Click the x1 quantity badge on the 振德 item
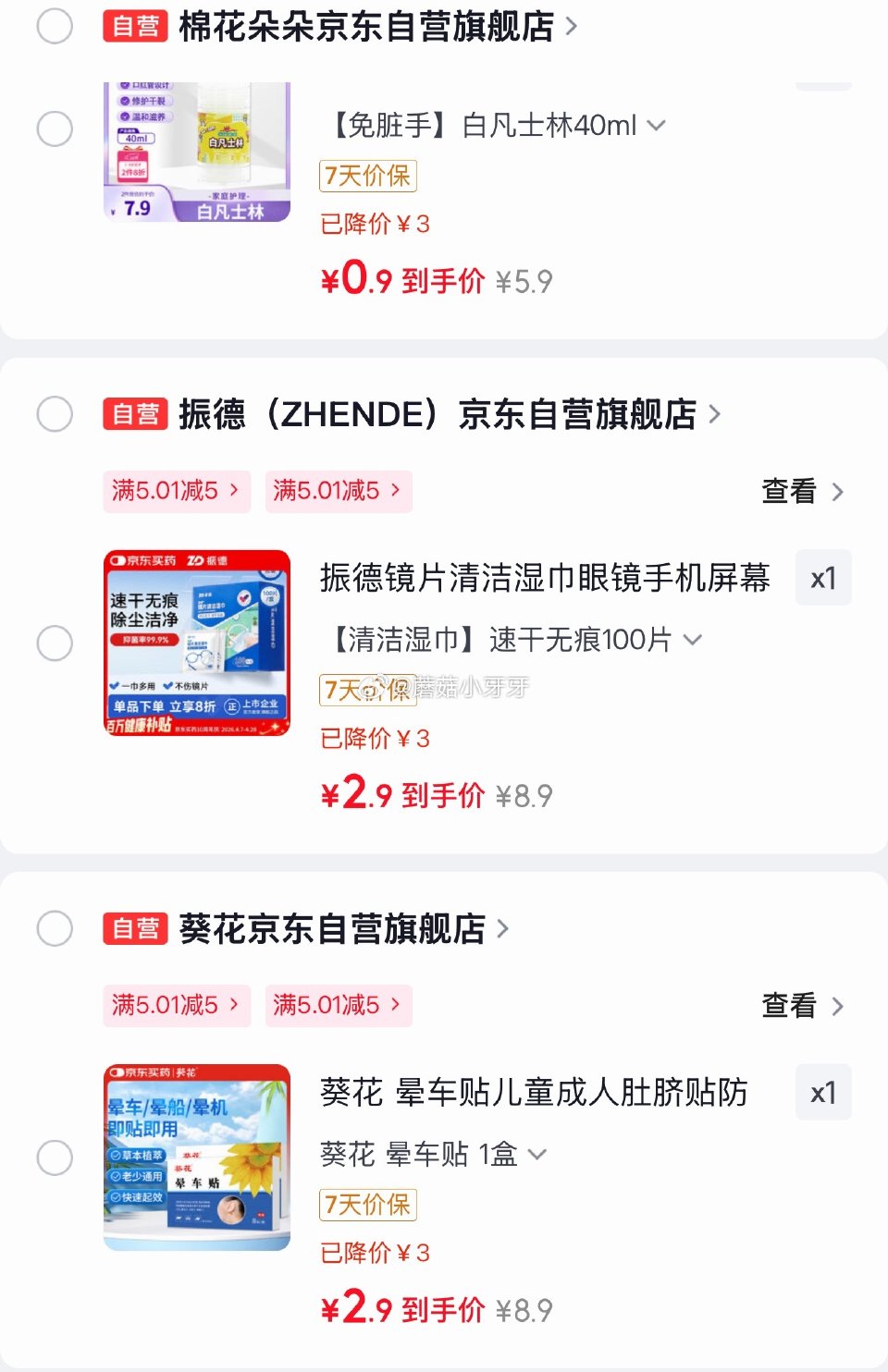The width and height of the screenshot is (888, 1372). 823,578
